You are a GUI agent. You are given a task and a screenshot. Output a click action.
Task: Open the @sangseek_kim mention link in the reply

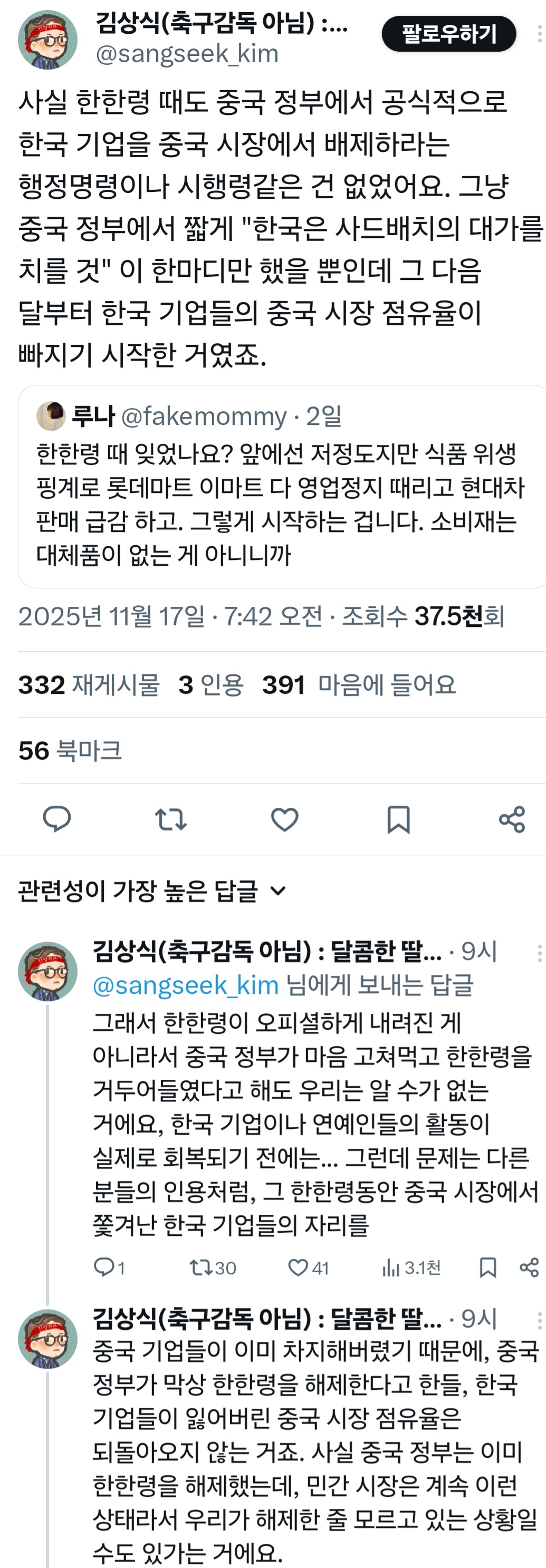click(x=185, y=985)
